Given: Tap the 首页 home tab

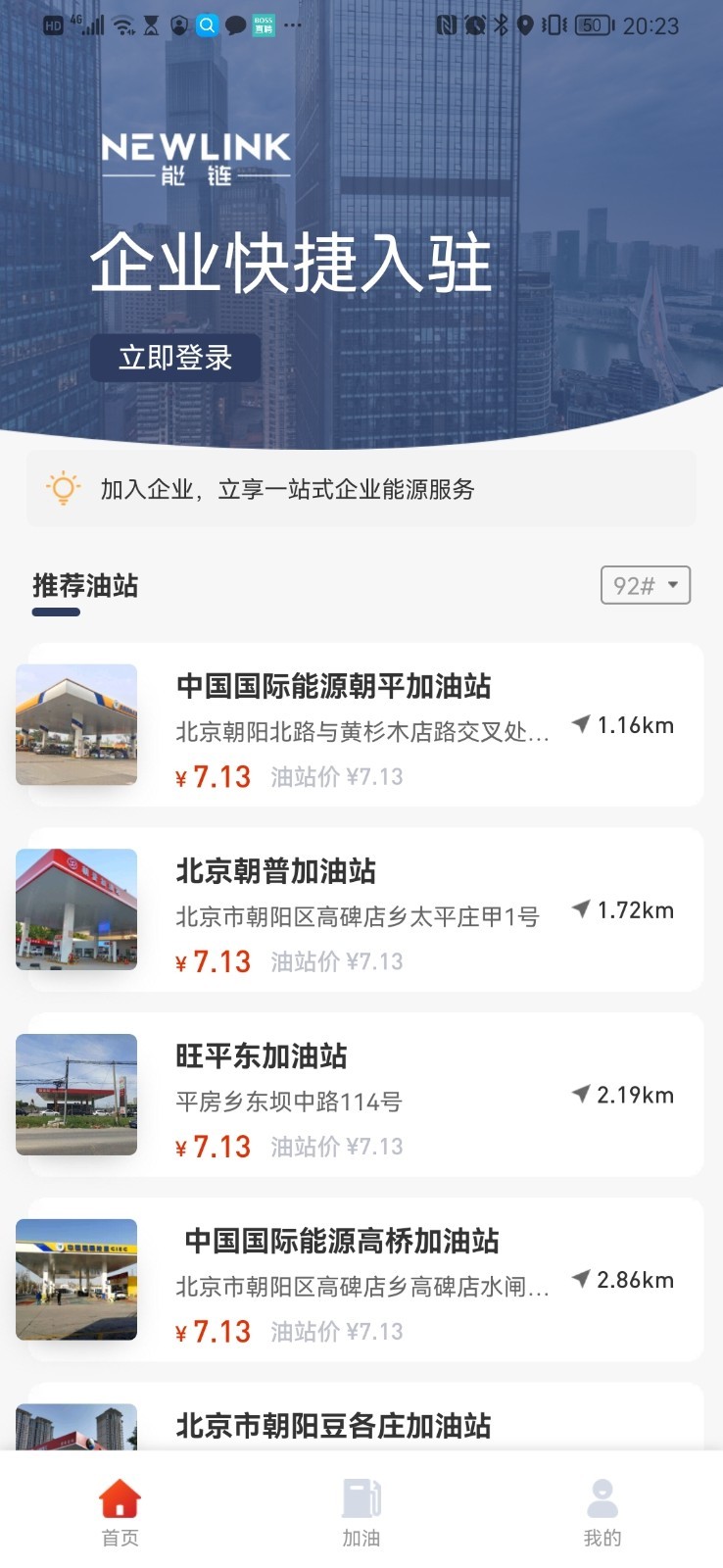Looking at the screenshot, I should (x=120, y=1512).
